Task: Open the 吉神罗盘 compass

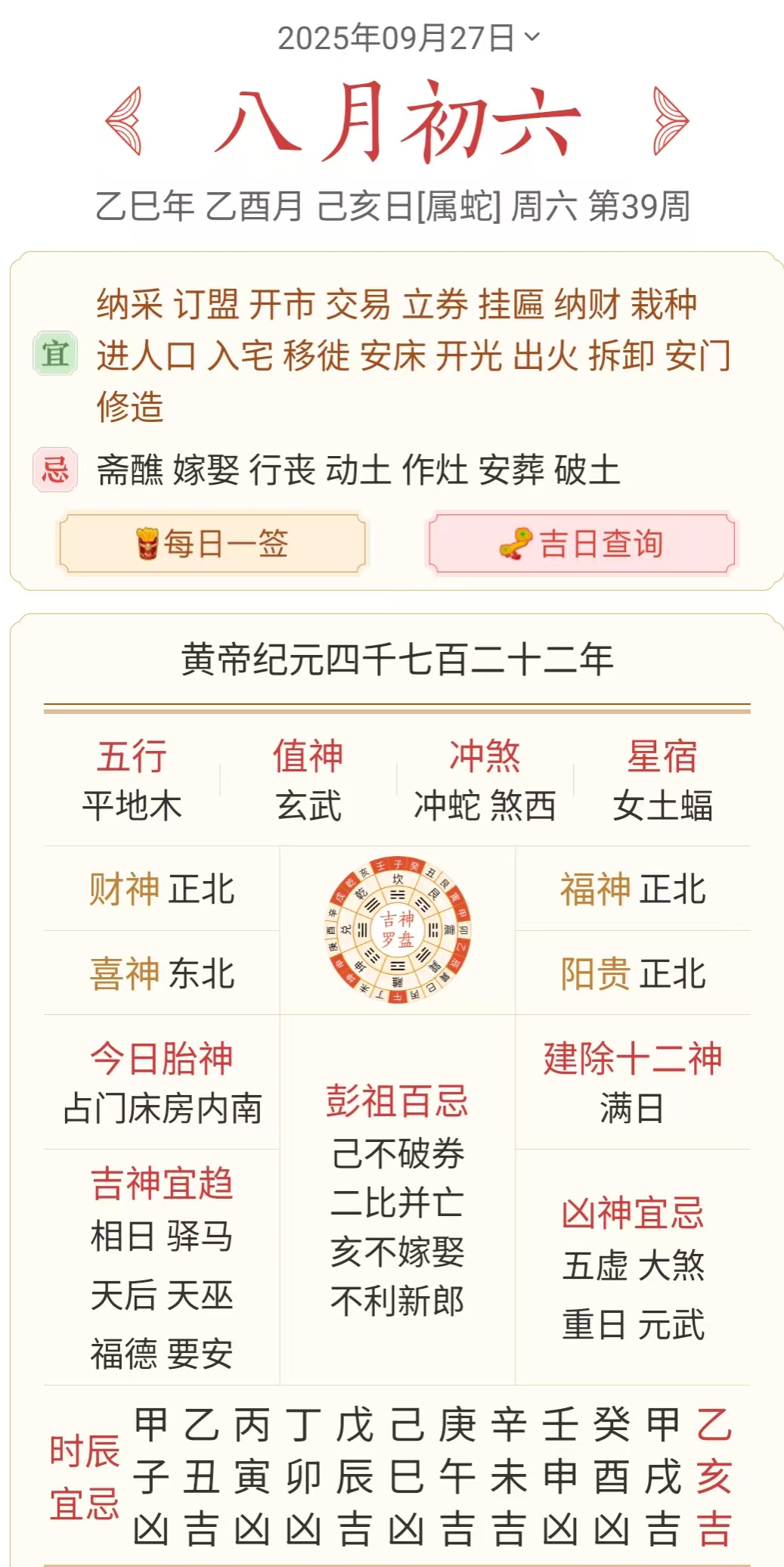Action: 398,930
